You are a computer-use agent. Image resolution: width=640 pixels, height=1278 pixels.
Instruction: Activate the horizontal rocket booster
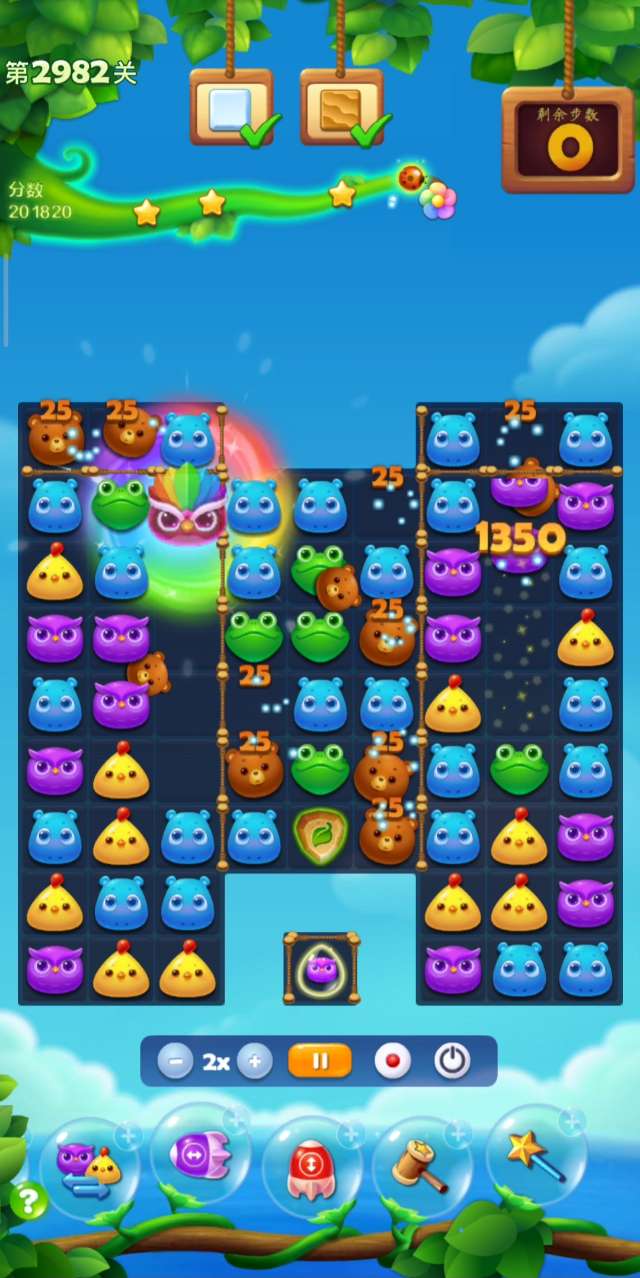point(200,1156)
